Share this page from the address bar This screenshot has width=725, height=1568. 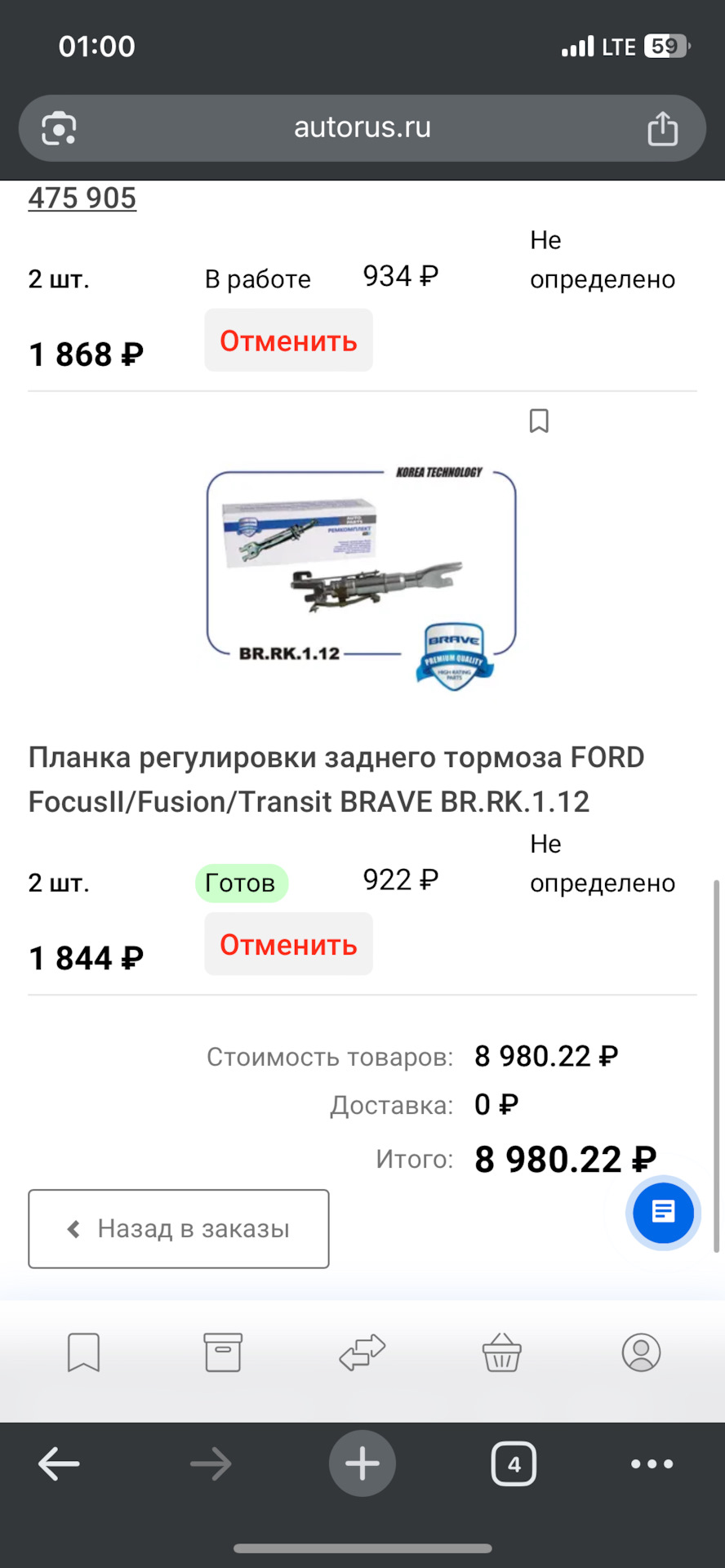pos(662,128)
